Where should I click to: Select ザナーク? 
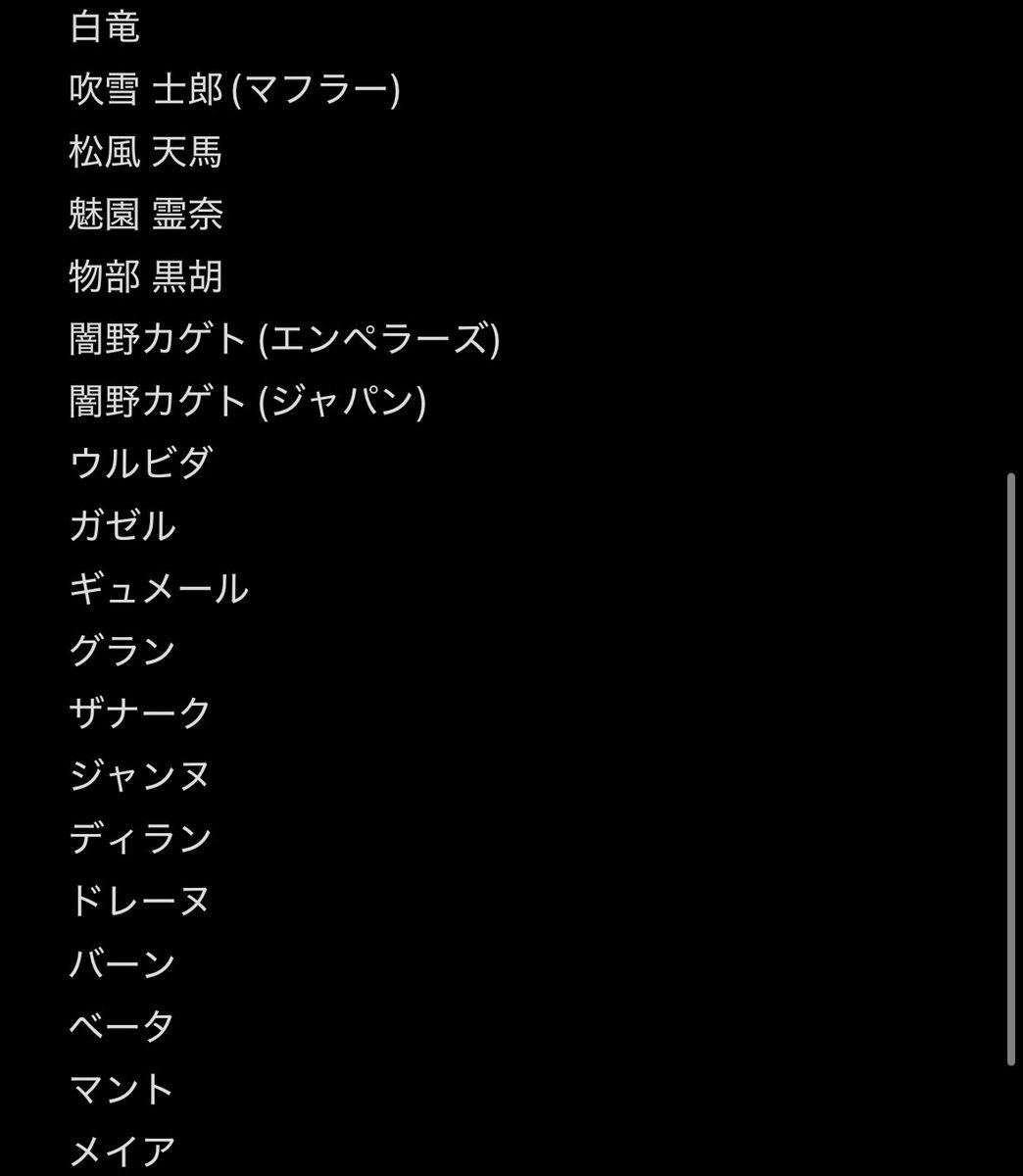(x=140, y=712)
